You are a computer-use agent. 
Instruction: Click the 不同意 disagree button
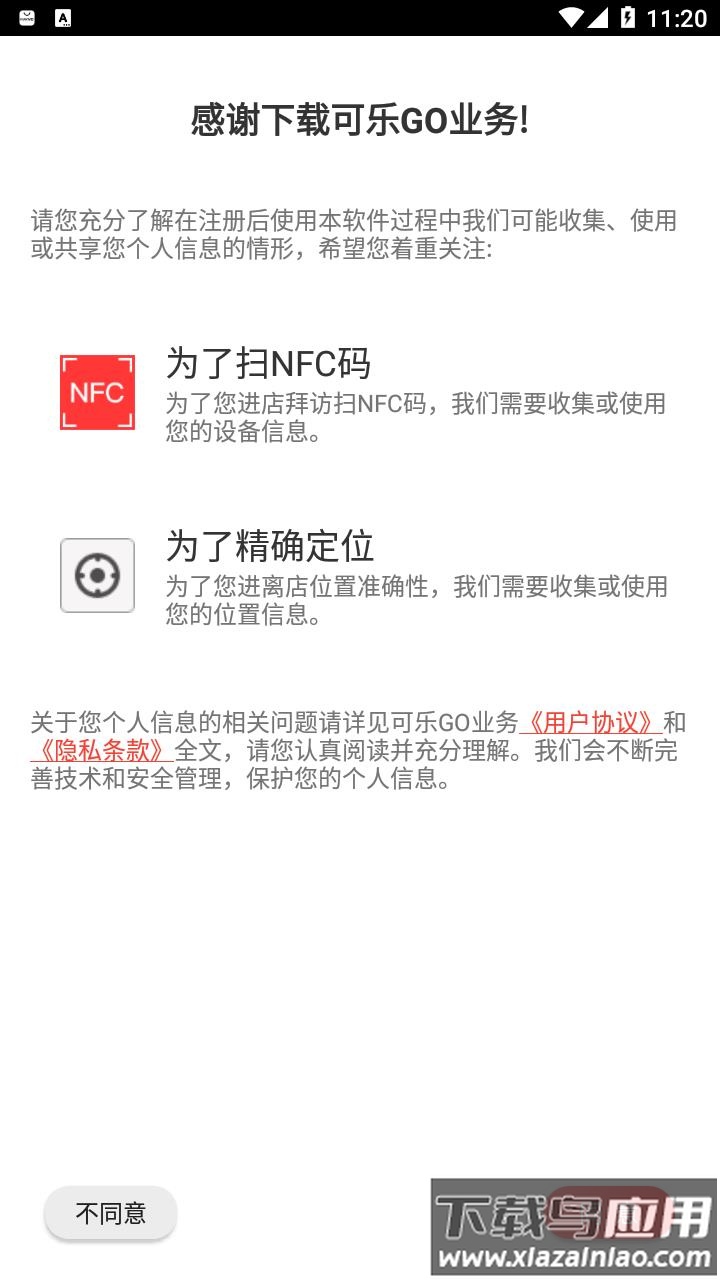tap(110, 1213)
